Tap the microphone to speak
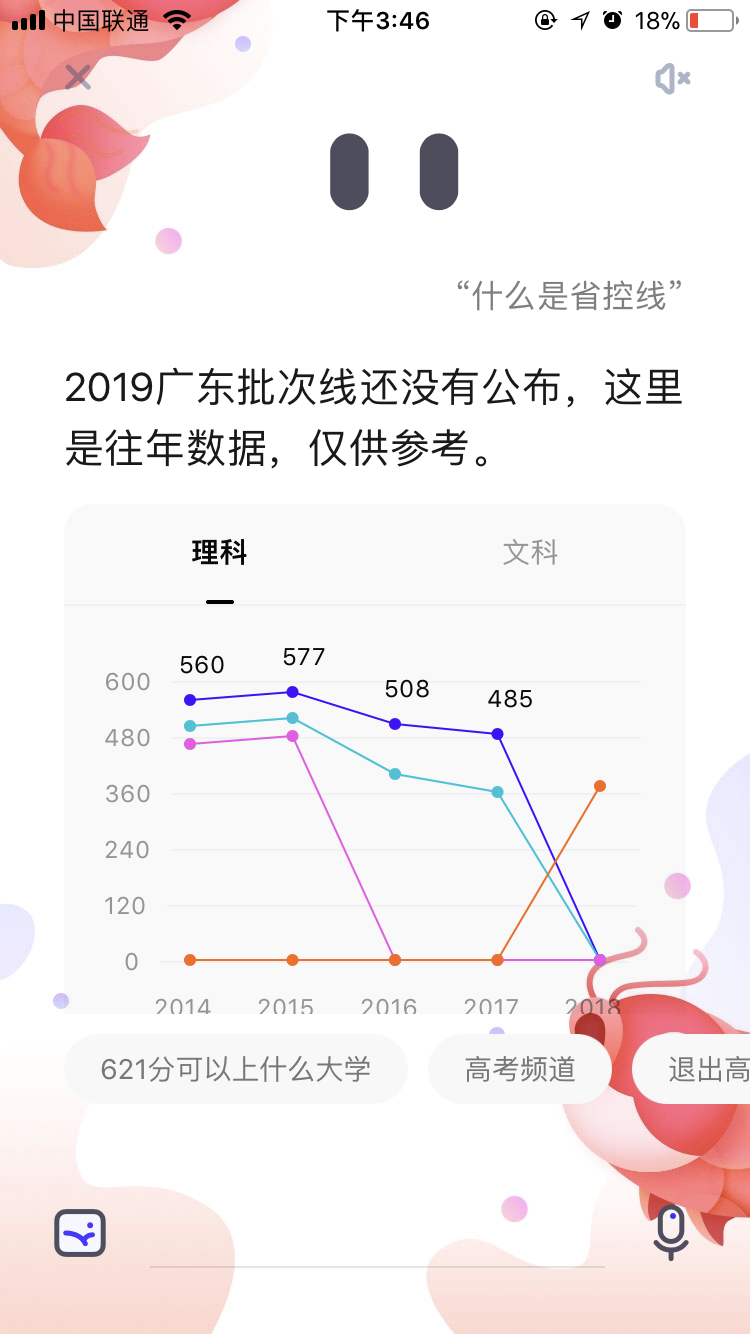750x1334 pixels. [671, 1232]
